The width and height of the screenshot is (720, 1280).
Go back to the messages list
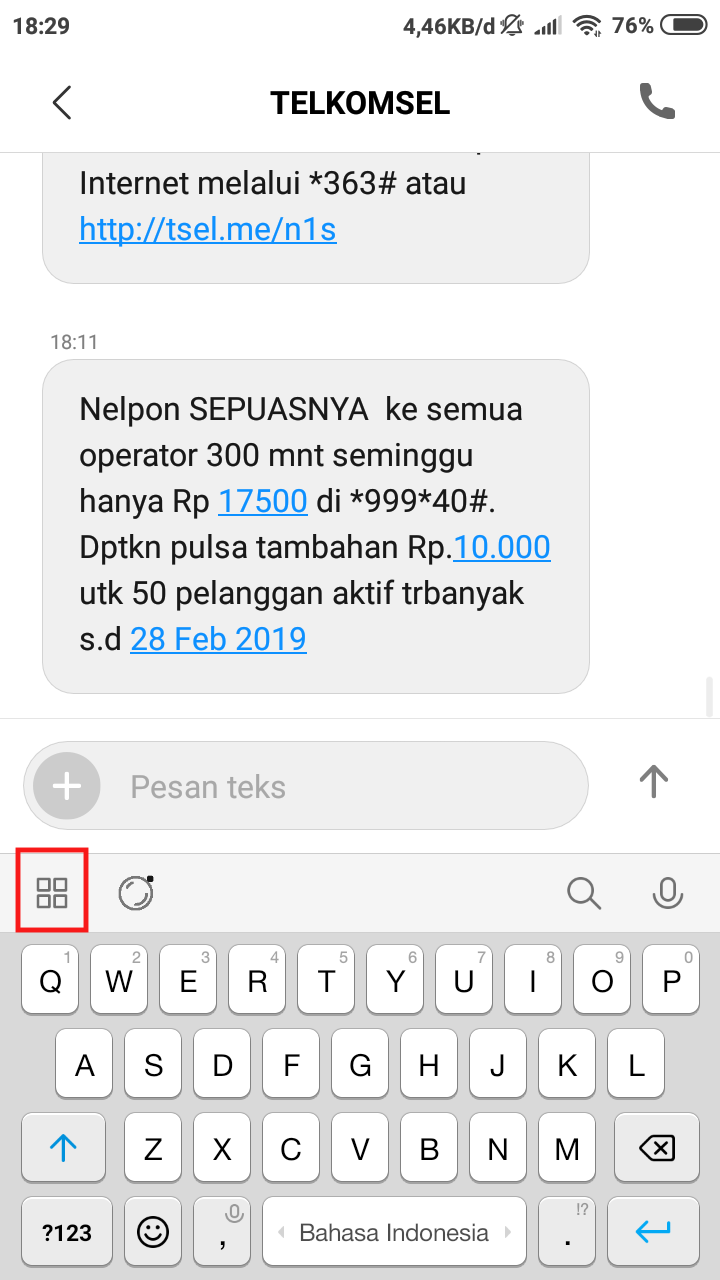click(x=62, y=102)
